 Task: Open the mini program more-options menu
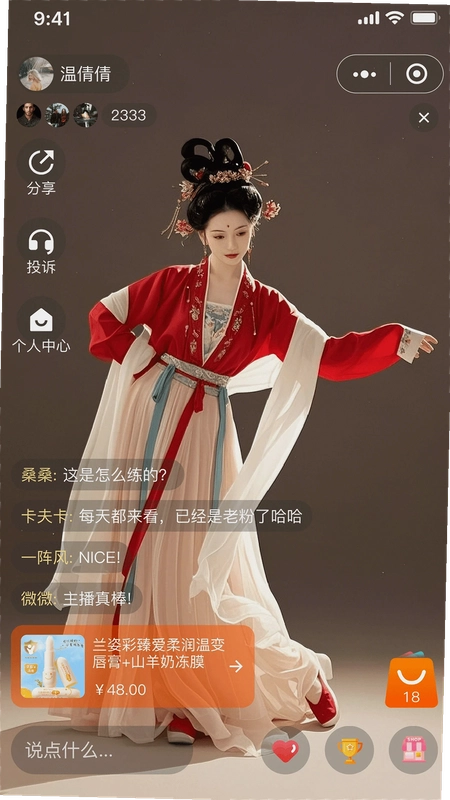pos(364,74)
